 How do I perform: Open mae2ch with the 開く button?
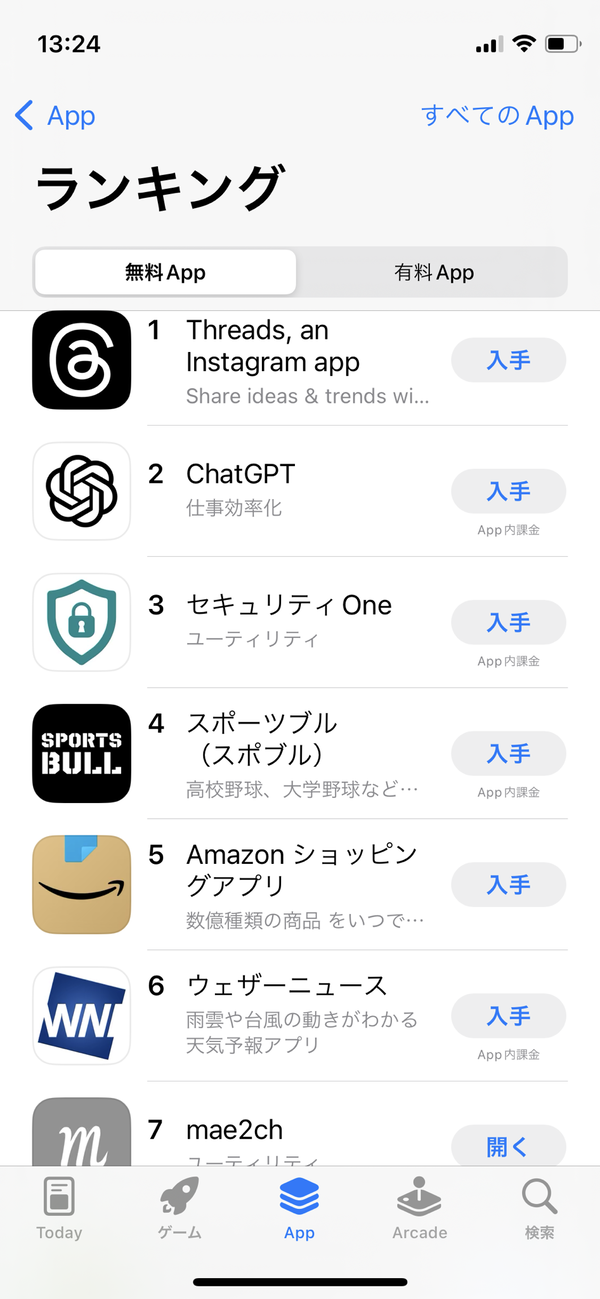click(x=508, y=1146)
